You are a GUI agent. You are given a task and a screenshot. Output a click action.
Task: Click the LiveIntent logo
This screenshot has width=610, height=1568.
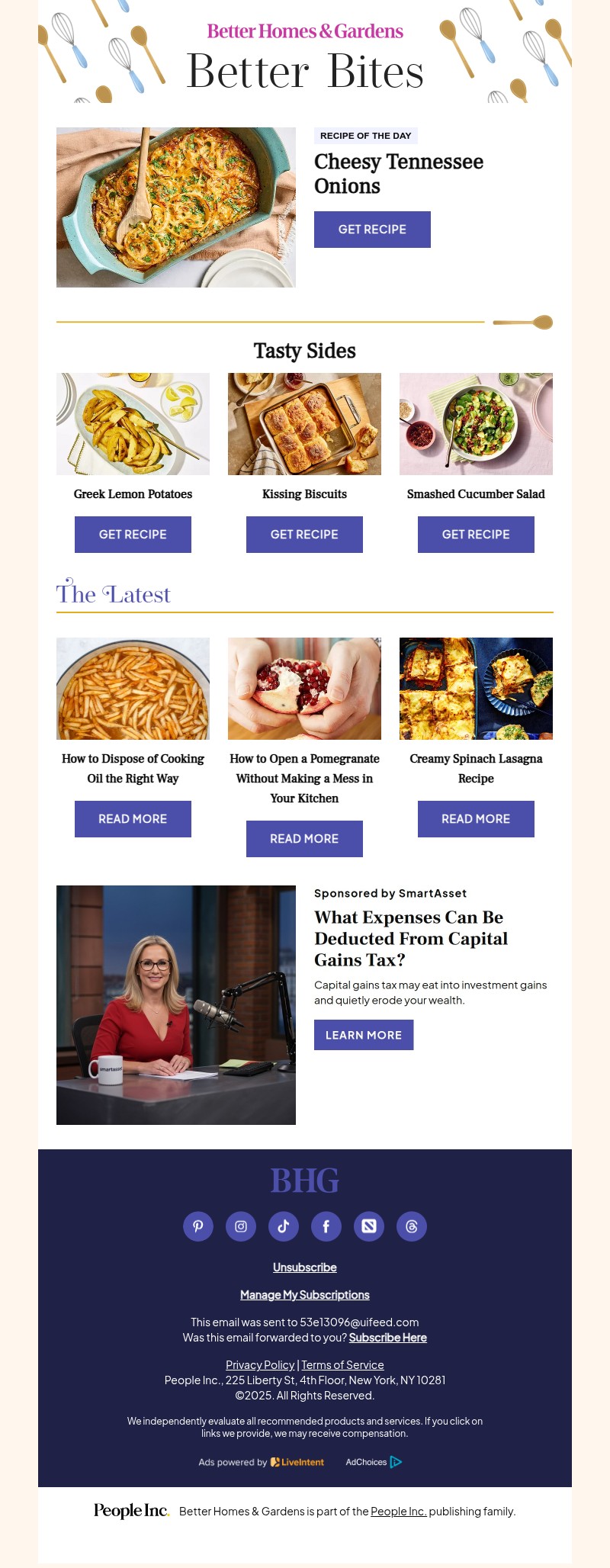[x=296, y=1462]
